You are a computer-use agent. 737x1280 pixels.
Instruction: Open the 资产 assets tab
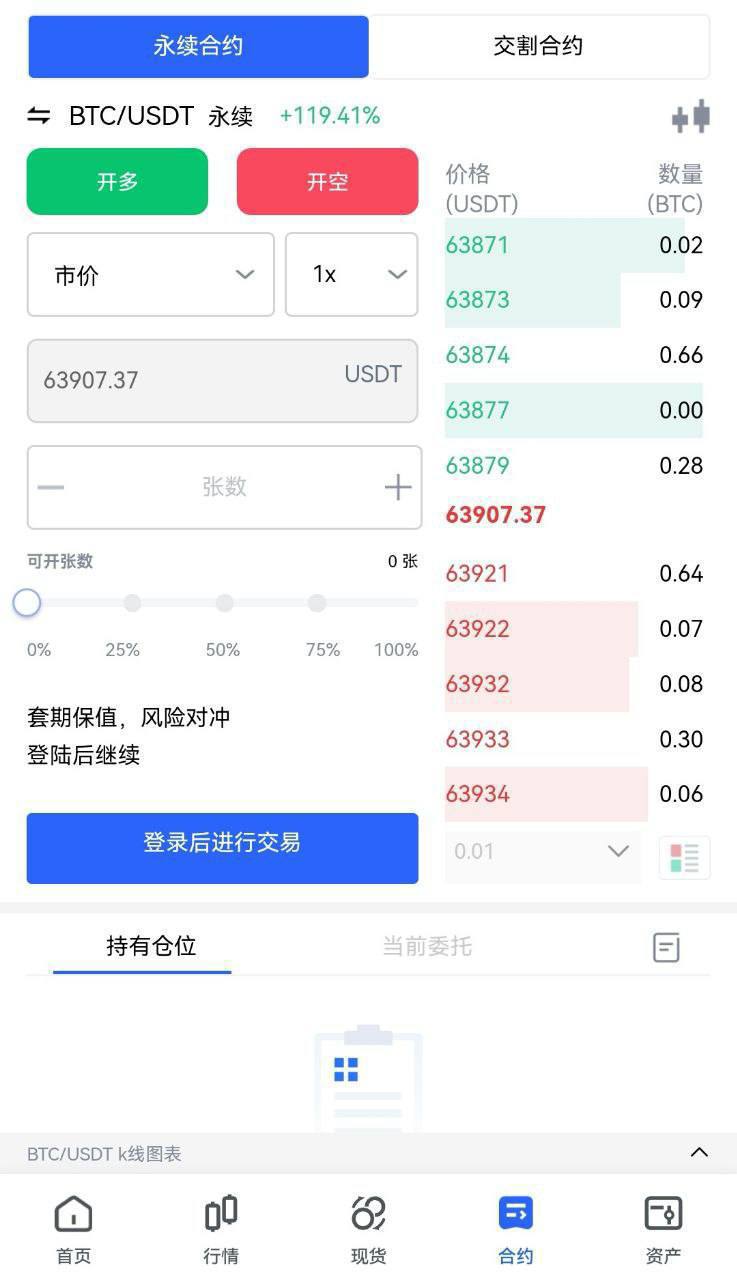pos(663,1229)
